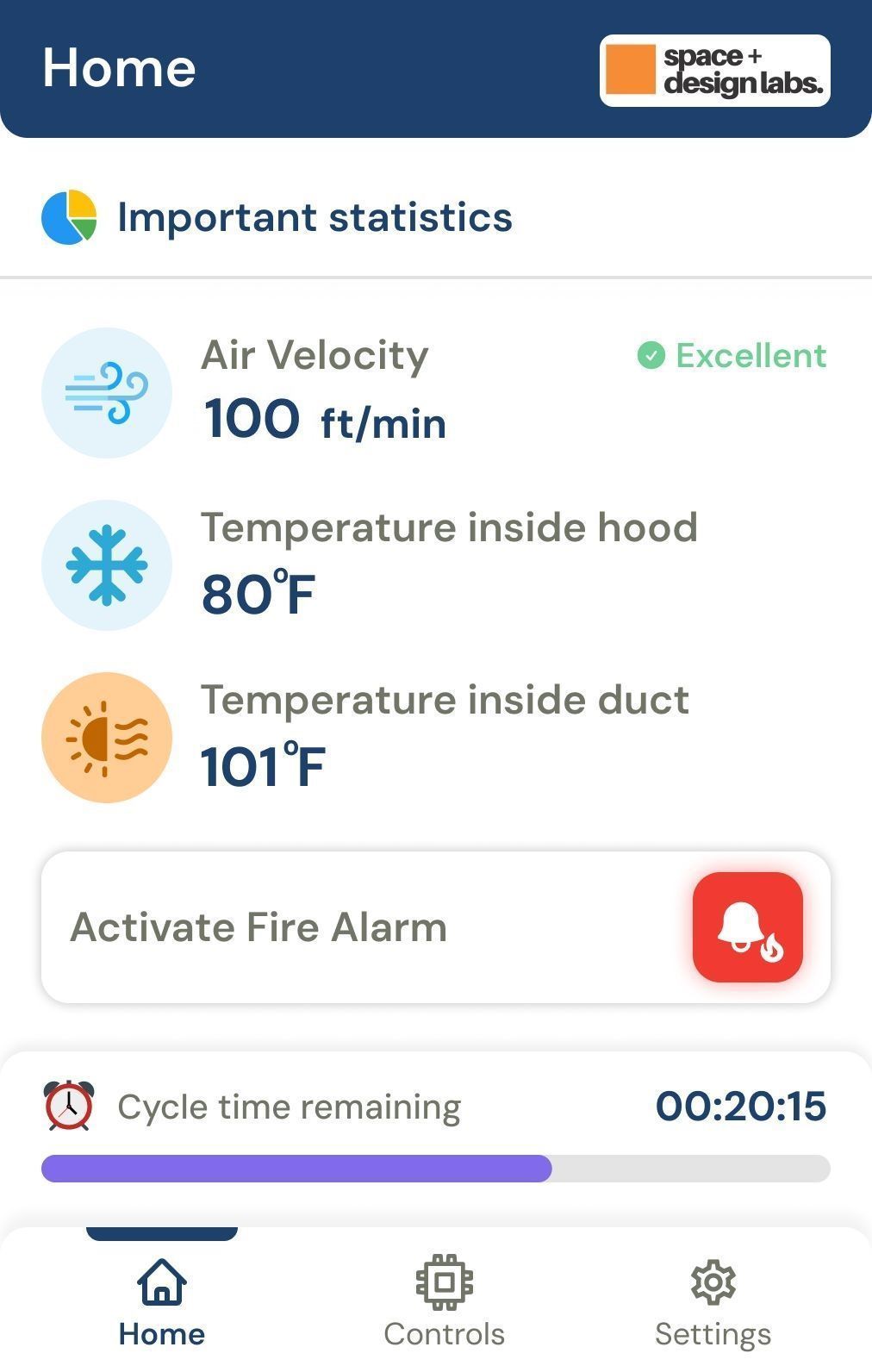Image resolution: width=872 pixels, height=1372 pixels.
Task: Activate the fire alarm bell button
Action: click(x=747, y=927)
